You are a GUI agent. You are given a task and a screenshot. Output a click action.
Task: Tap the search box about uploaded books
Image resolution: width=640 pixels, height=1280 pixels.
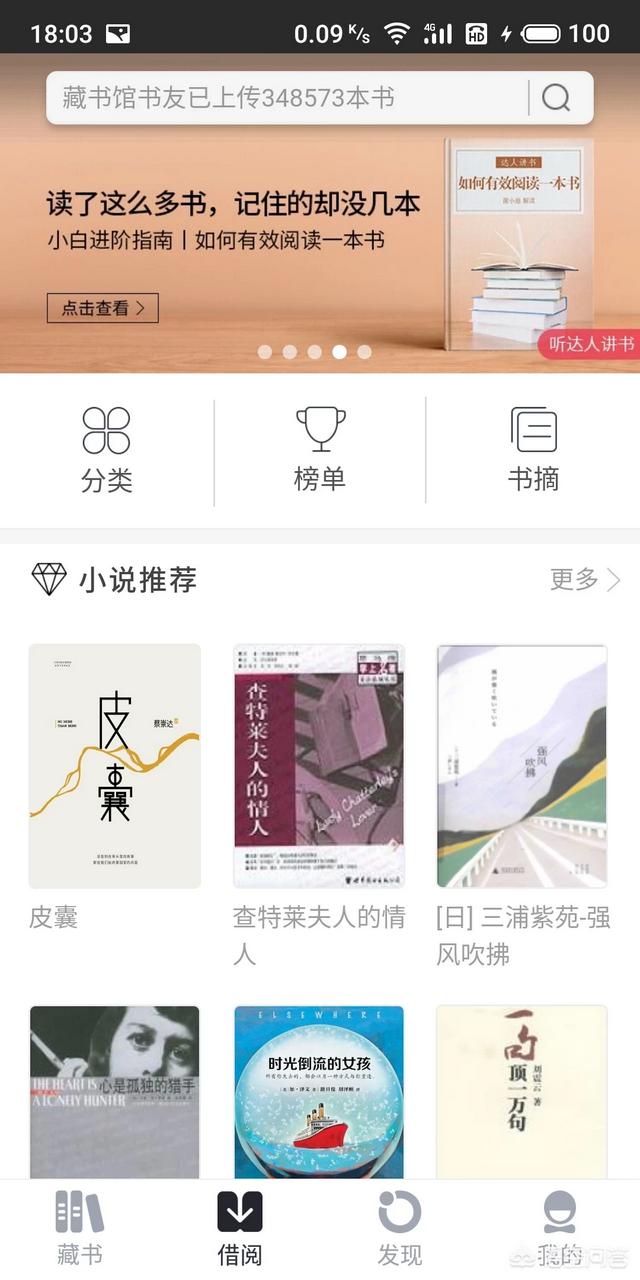285,98
